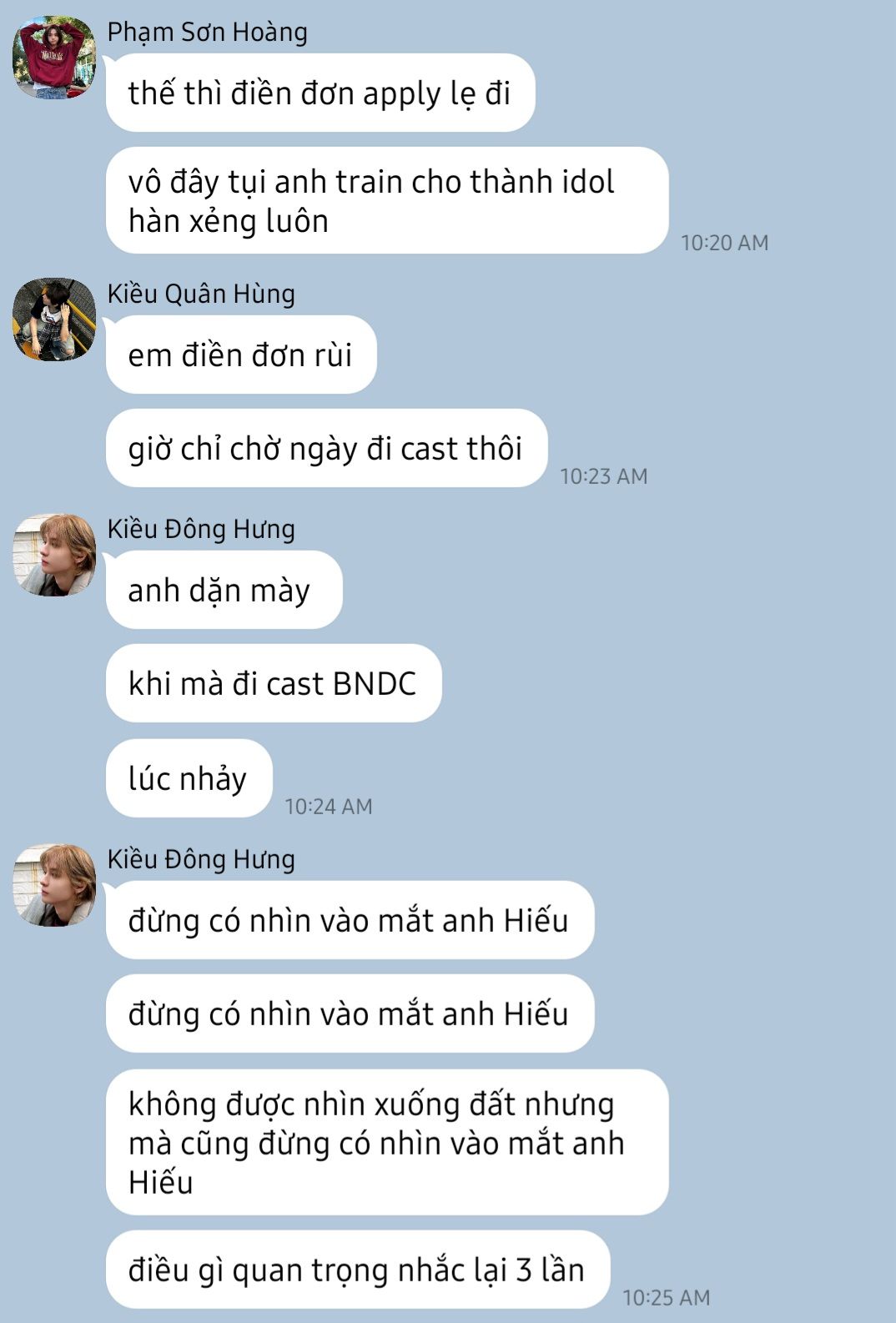
Task: Tap Kiều Quân Hùng's avatar
Action: tap(54, 319)
